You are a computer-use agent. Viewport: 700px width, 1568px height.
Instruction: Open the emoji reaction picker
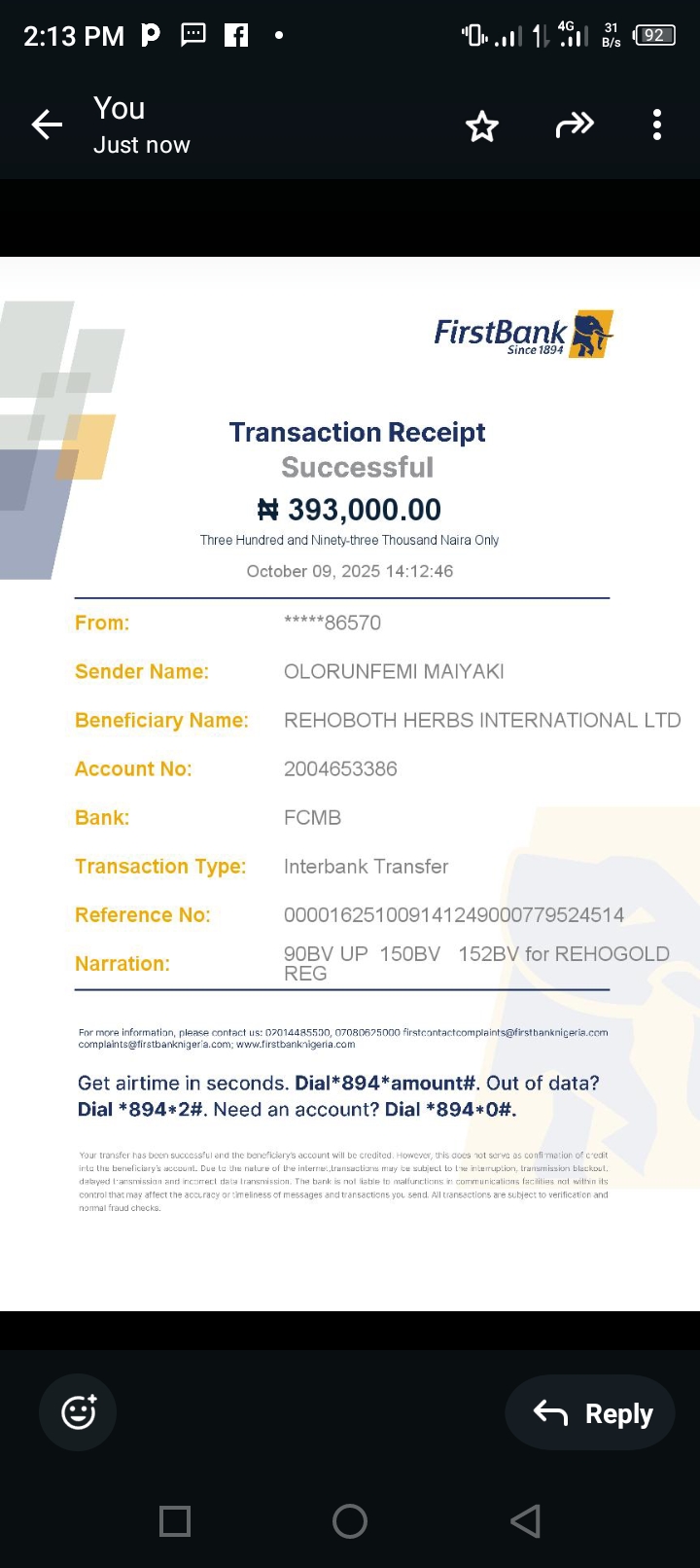pos(78,1411)
